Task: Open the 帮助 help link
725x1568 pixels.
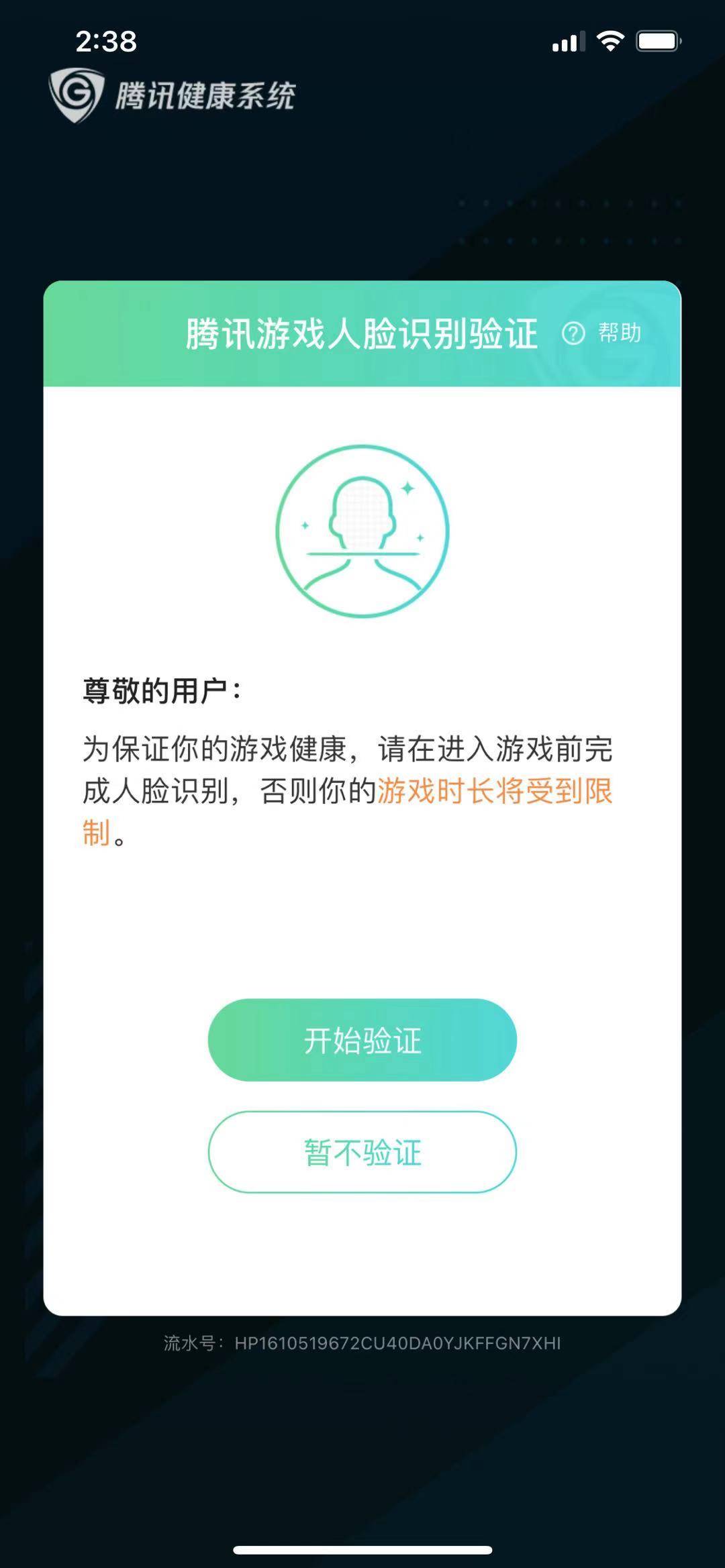Action: tap(618, 333)
